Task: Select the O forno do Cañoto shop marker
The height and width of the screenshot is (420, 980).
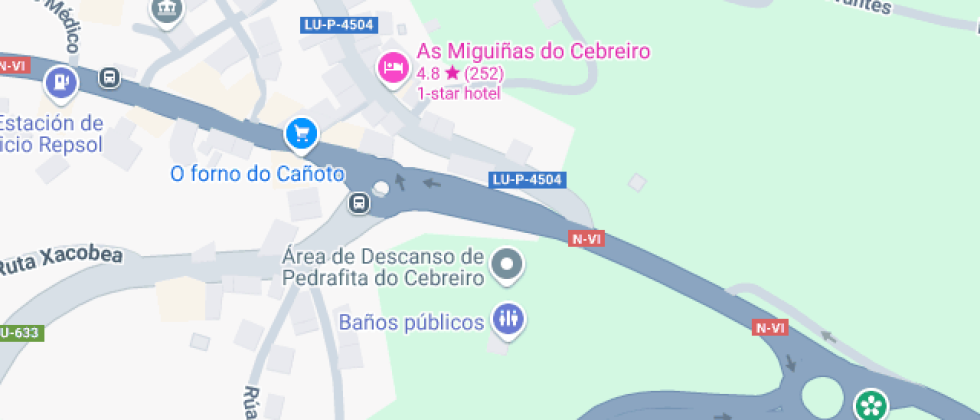Action: coord(302,135)
